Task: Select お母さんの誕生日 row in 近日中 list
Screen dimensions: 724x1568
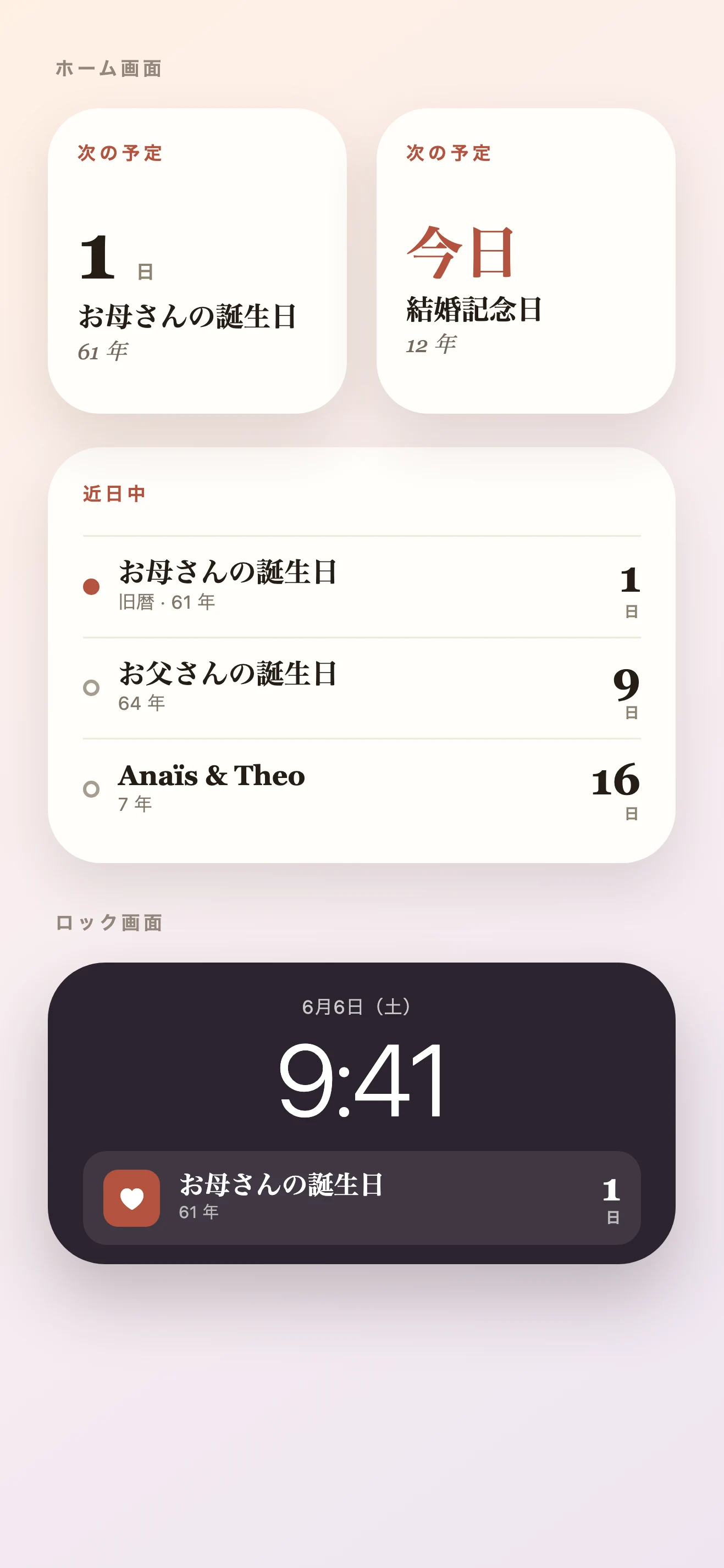Action: pyautogui.click(x=362, y=587)
